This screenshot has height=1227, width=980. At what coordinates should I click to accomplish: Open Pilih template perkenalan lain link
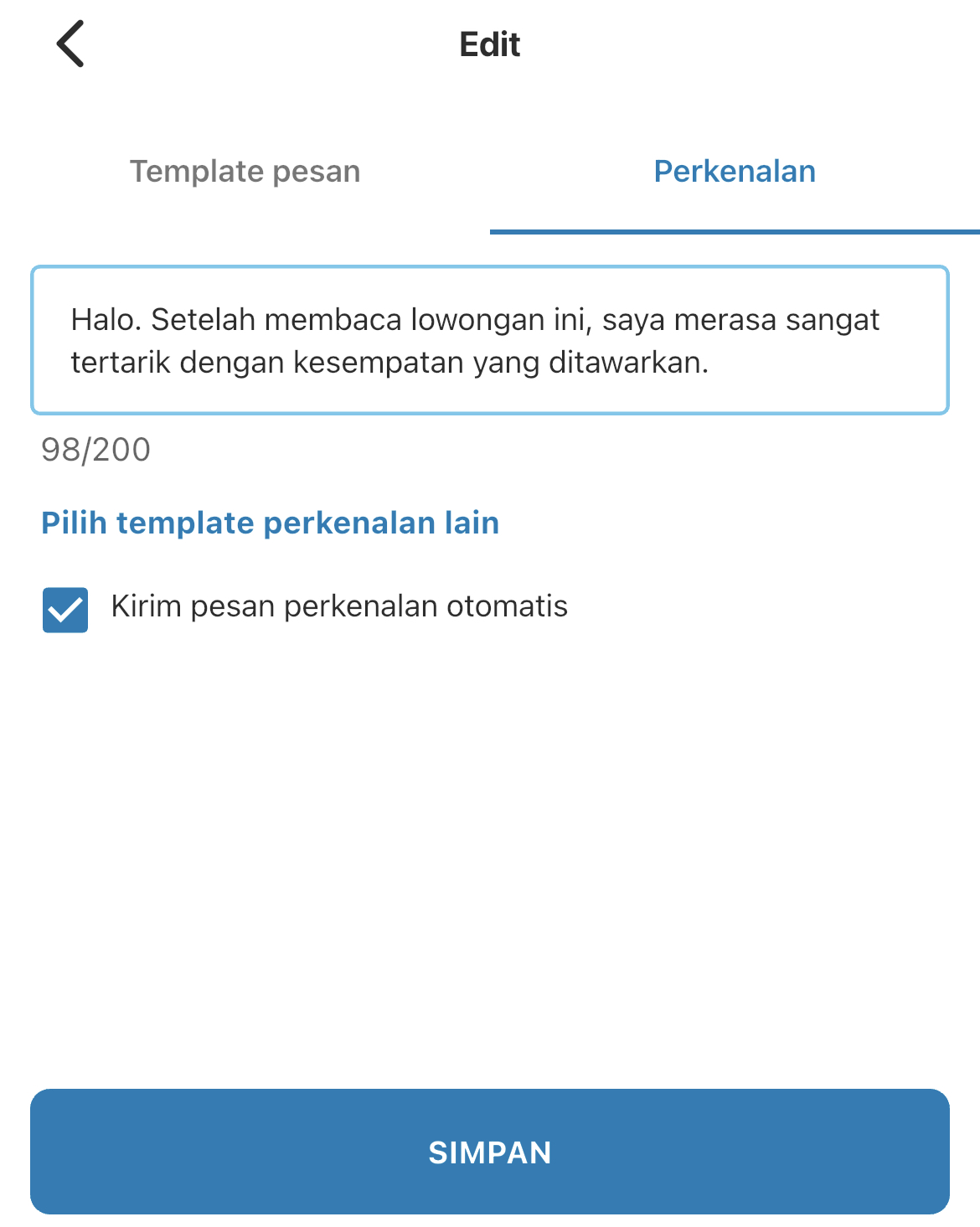(270, 523)
